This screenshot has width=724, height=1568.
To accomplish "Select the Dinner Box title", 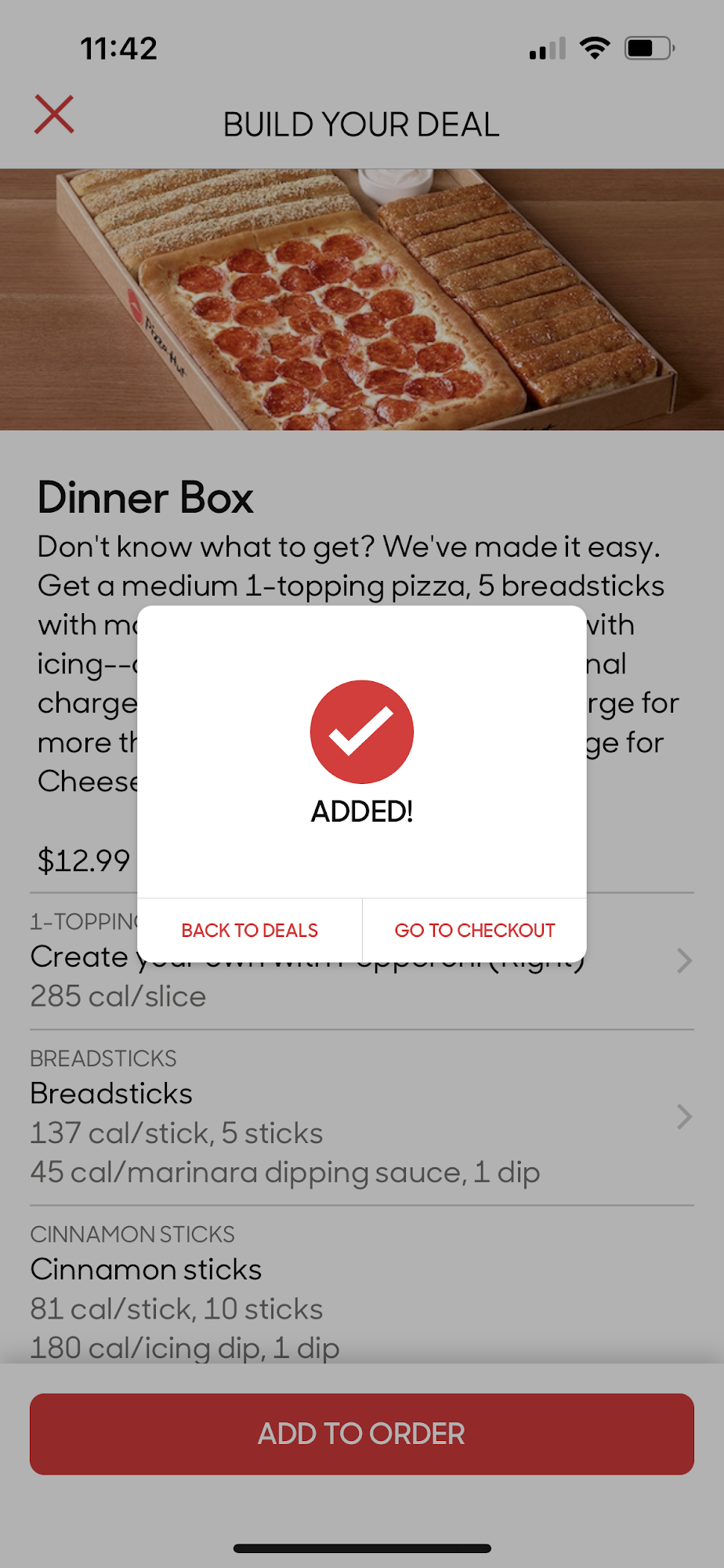I will (144, 497).
